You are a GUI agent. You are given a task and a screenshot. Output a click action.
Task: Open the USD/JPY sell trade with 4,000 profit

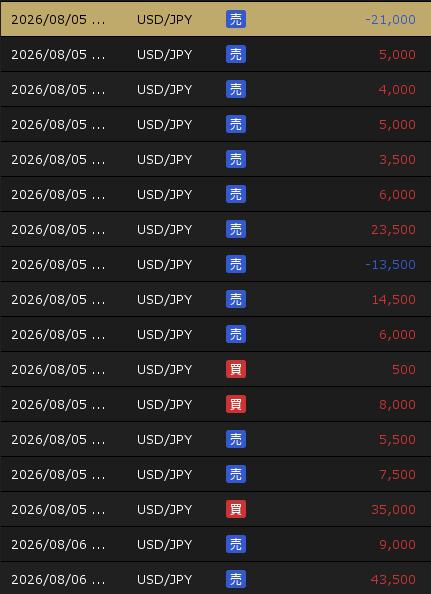point(216,89)
